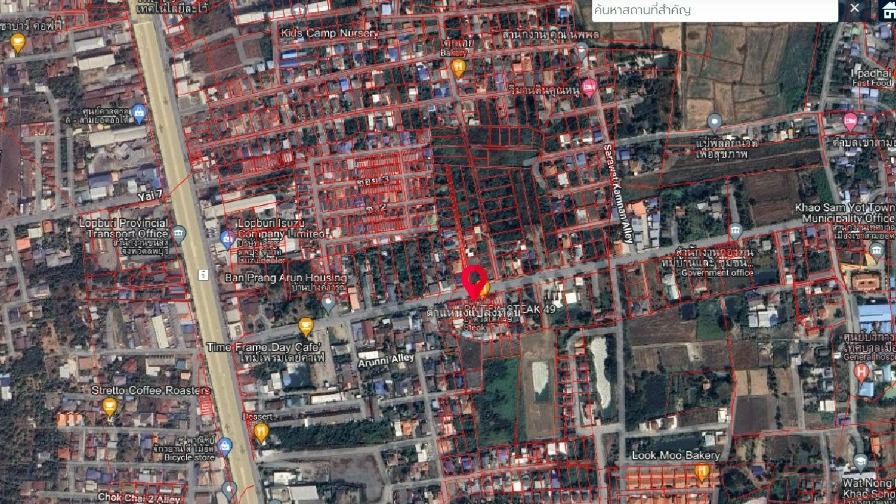Select the Lopburi Provincial Transport Office marker
896x504 pixels.
(x=178, y=234)
